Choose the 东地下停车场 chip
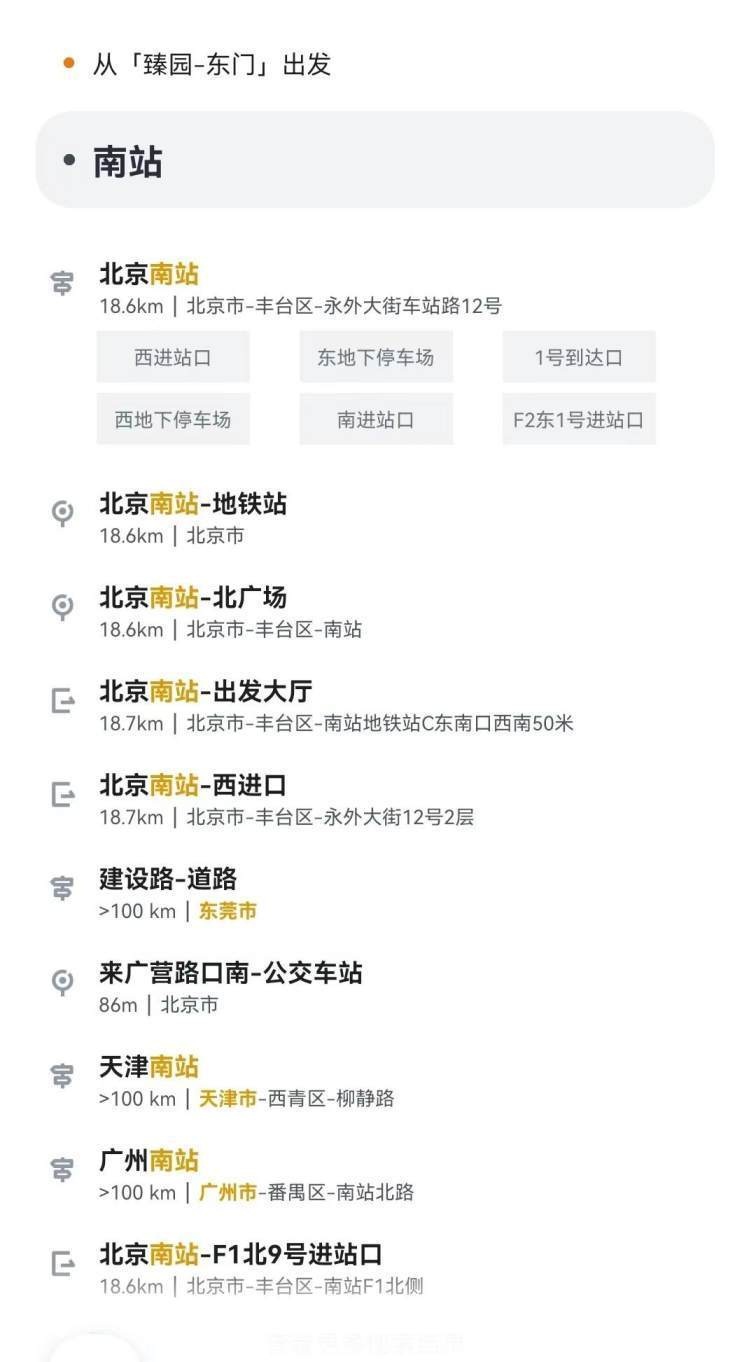 pos(376,357)
